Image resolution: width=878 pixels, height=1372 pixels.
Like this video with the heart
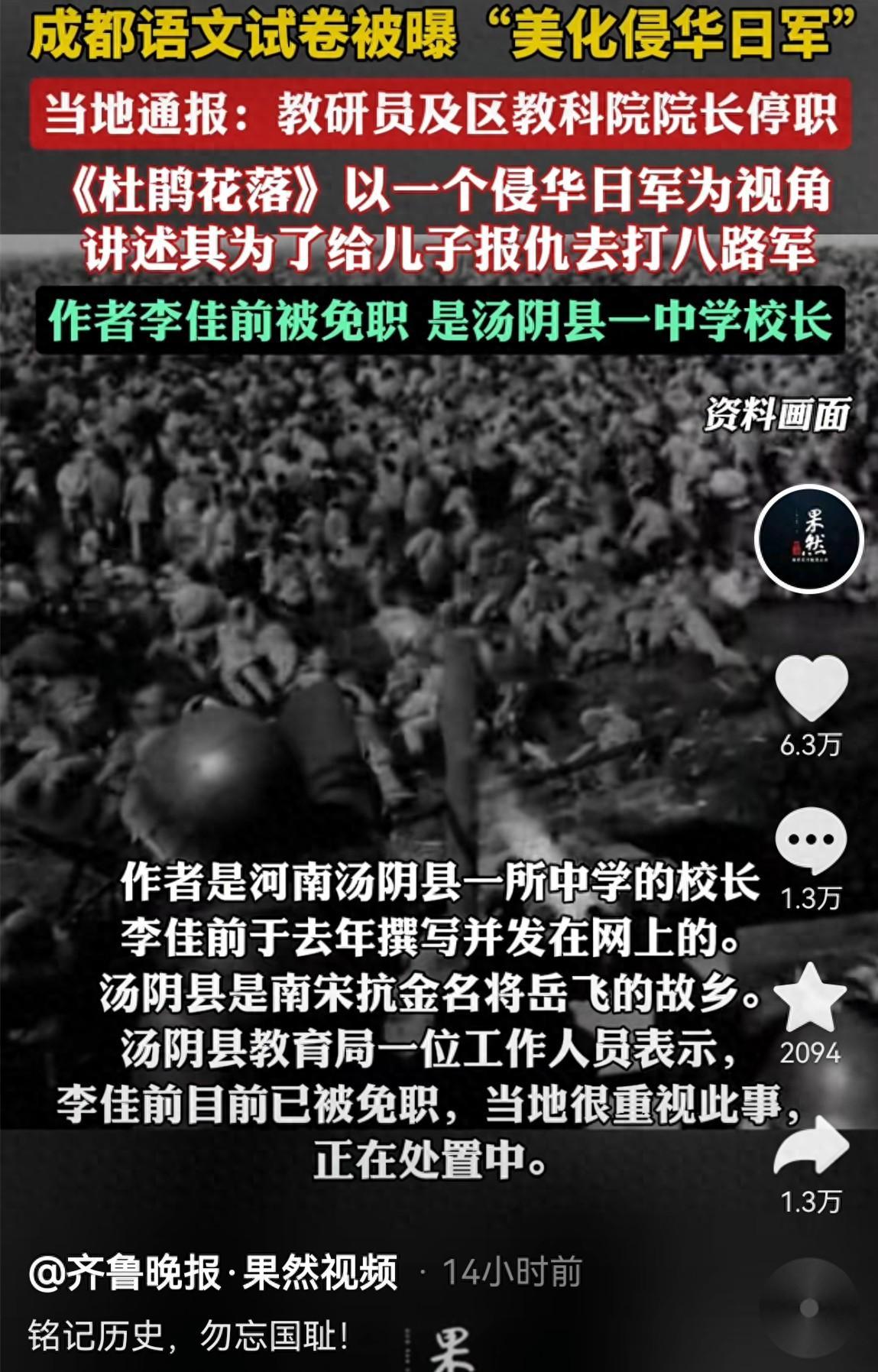click(811, 688)
